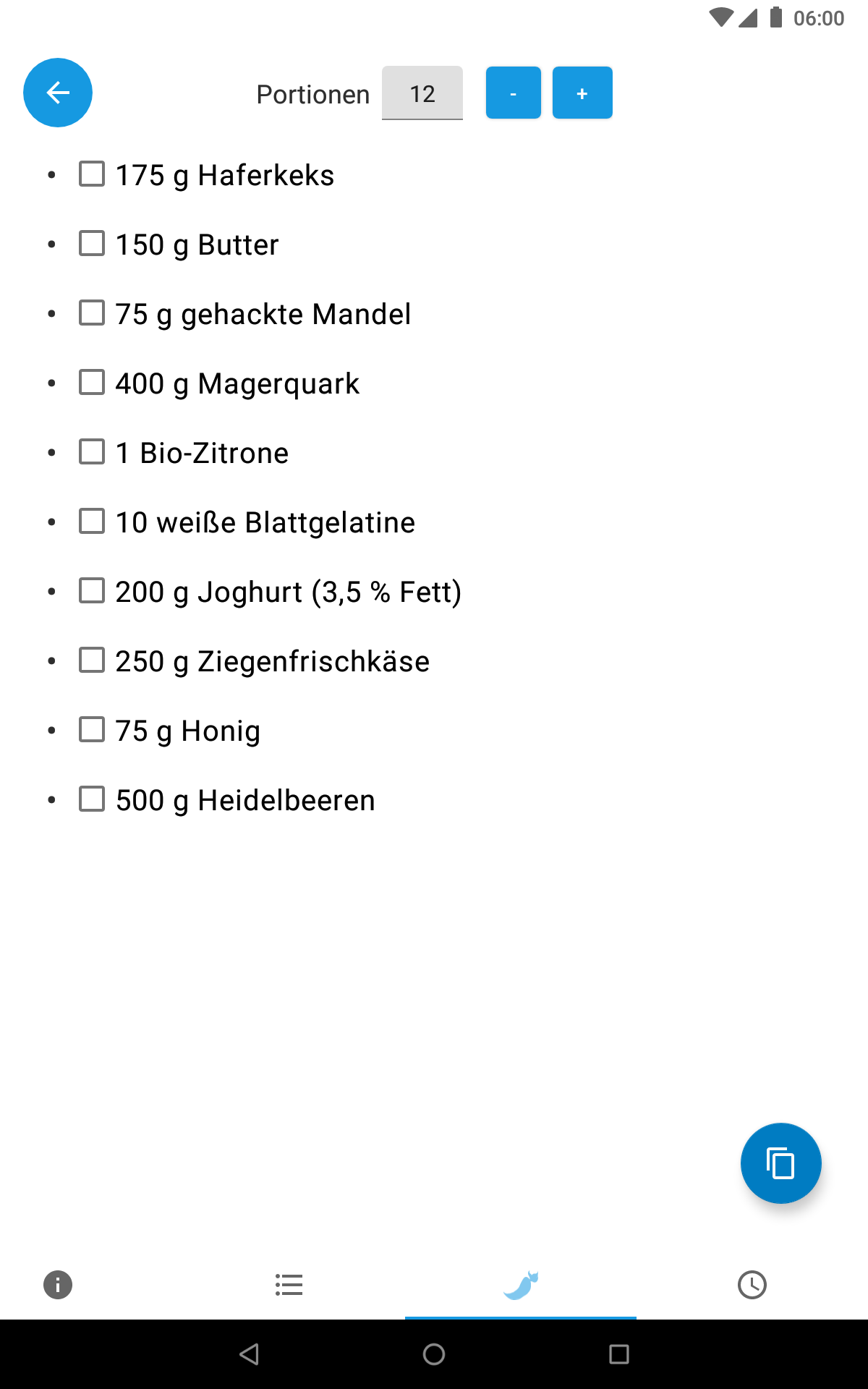Viewport: 868px width, 1389px height.
Task: Tick the 150 g Butter checkbox
Action: (92, 244)
